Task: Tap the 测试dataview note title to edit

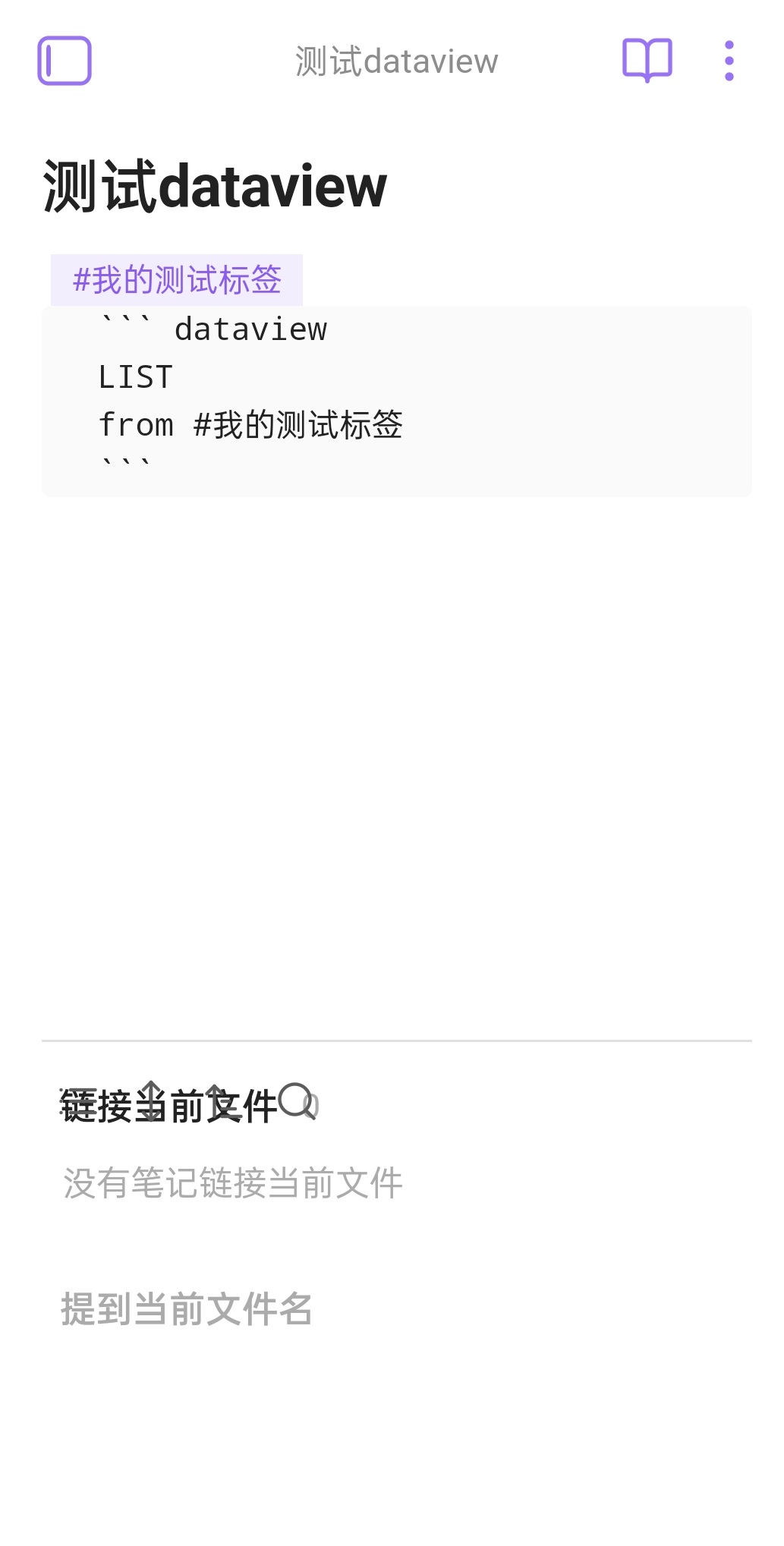Action: (216, 186)
